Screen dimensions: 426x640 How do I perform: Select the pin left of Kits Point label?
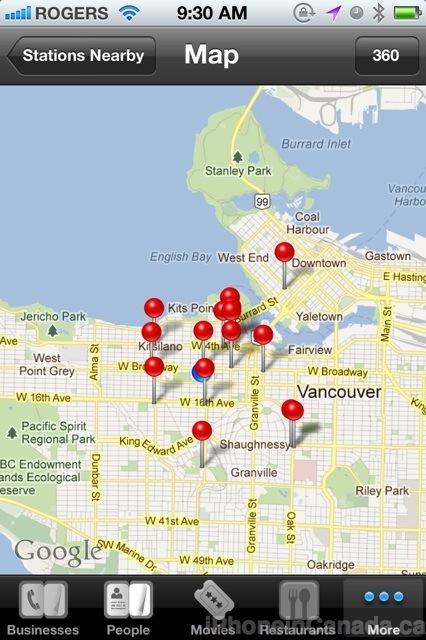(x=154, y=308)
